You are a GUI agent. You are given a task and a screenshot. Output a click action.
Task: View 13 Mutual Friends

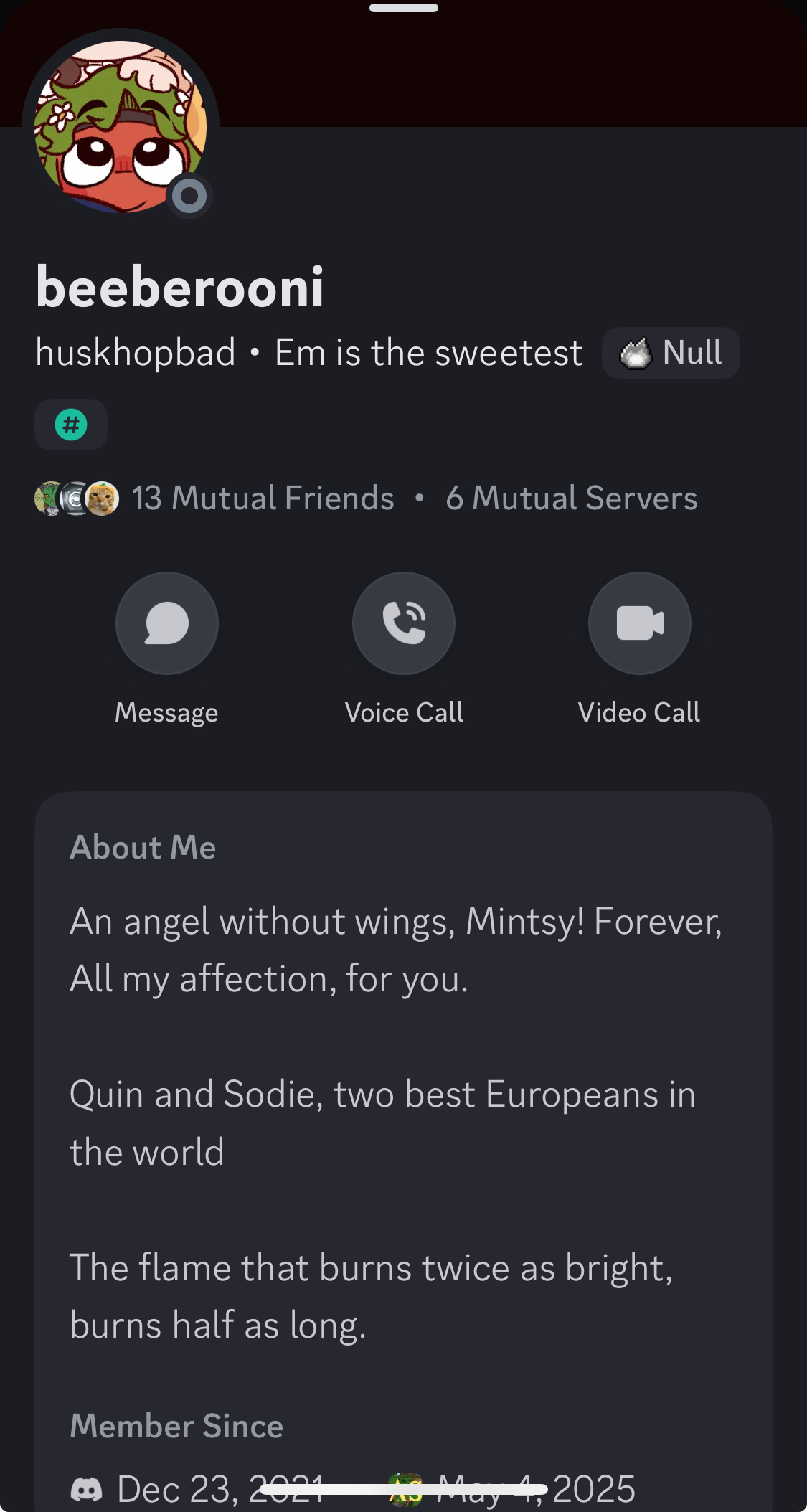pos(262,499)
